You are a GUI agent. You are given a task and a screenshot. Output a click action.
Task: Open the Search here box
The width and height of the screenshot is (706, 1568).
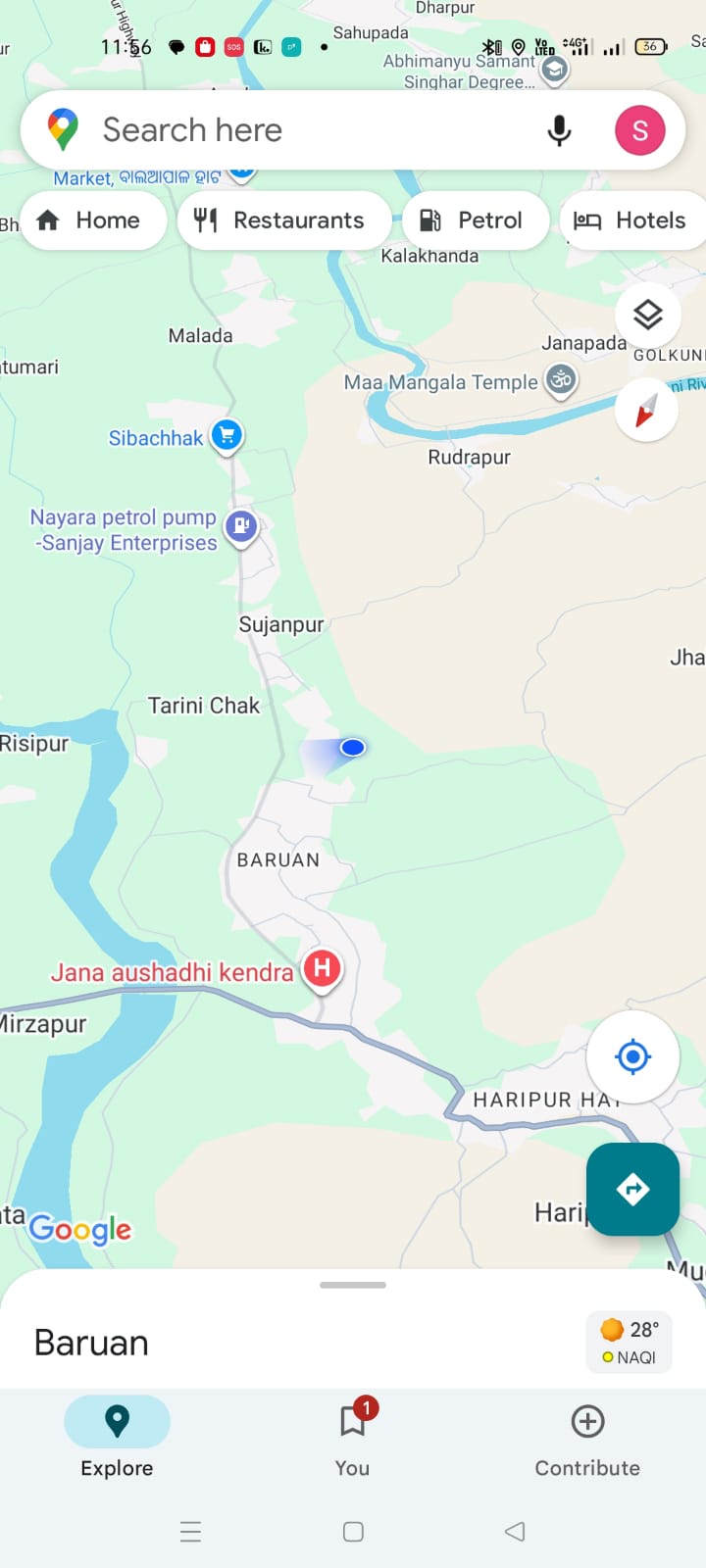(294, 130)
